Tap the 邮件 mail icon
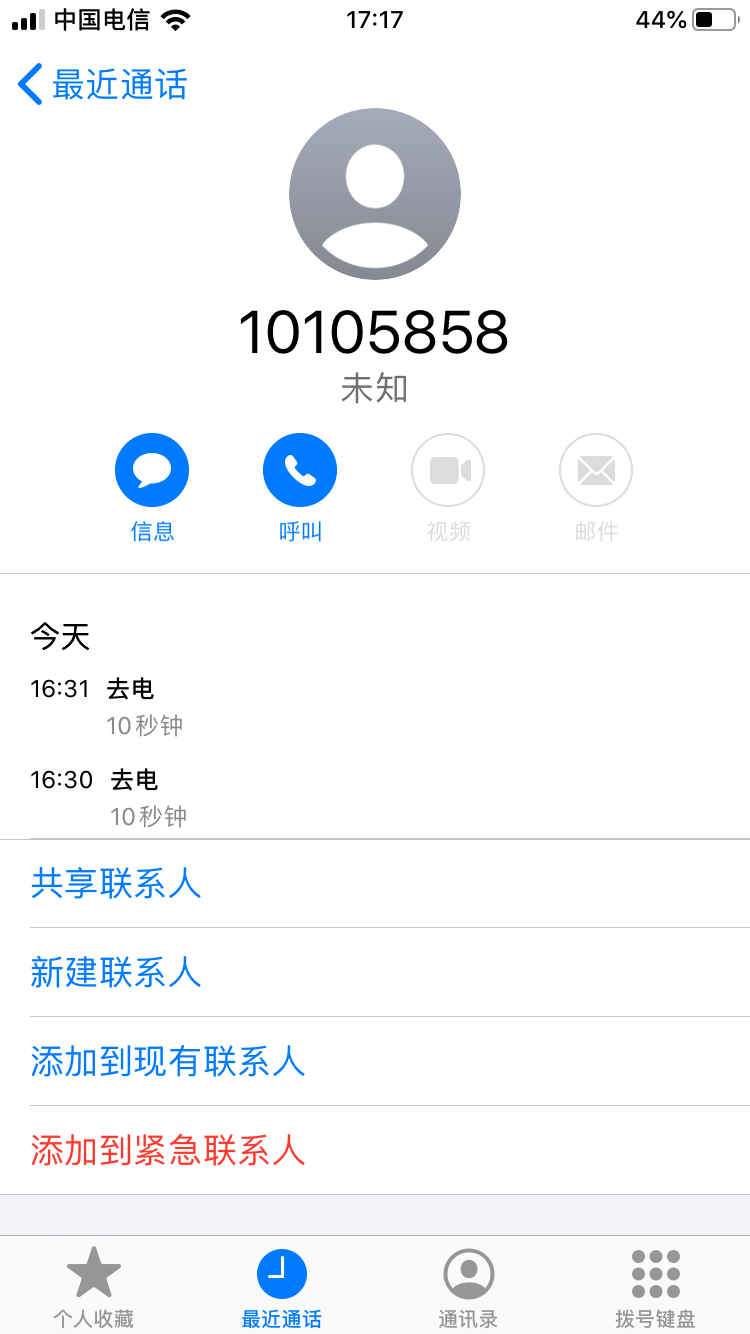The width and height of the screenshot is (750, 1334). (x=596, y=469)
